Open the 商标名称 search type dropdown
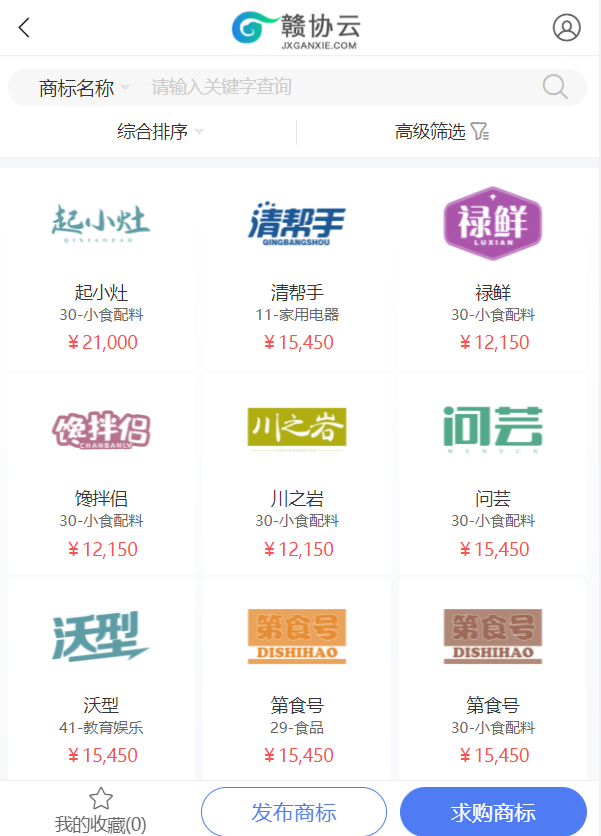The width and height of the screenshot is (601, 836). pos(84,88)
